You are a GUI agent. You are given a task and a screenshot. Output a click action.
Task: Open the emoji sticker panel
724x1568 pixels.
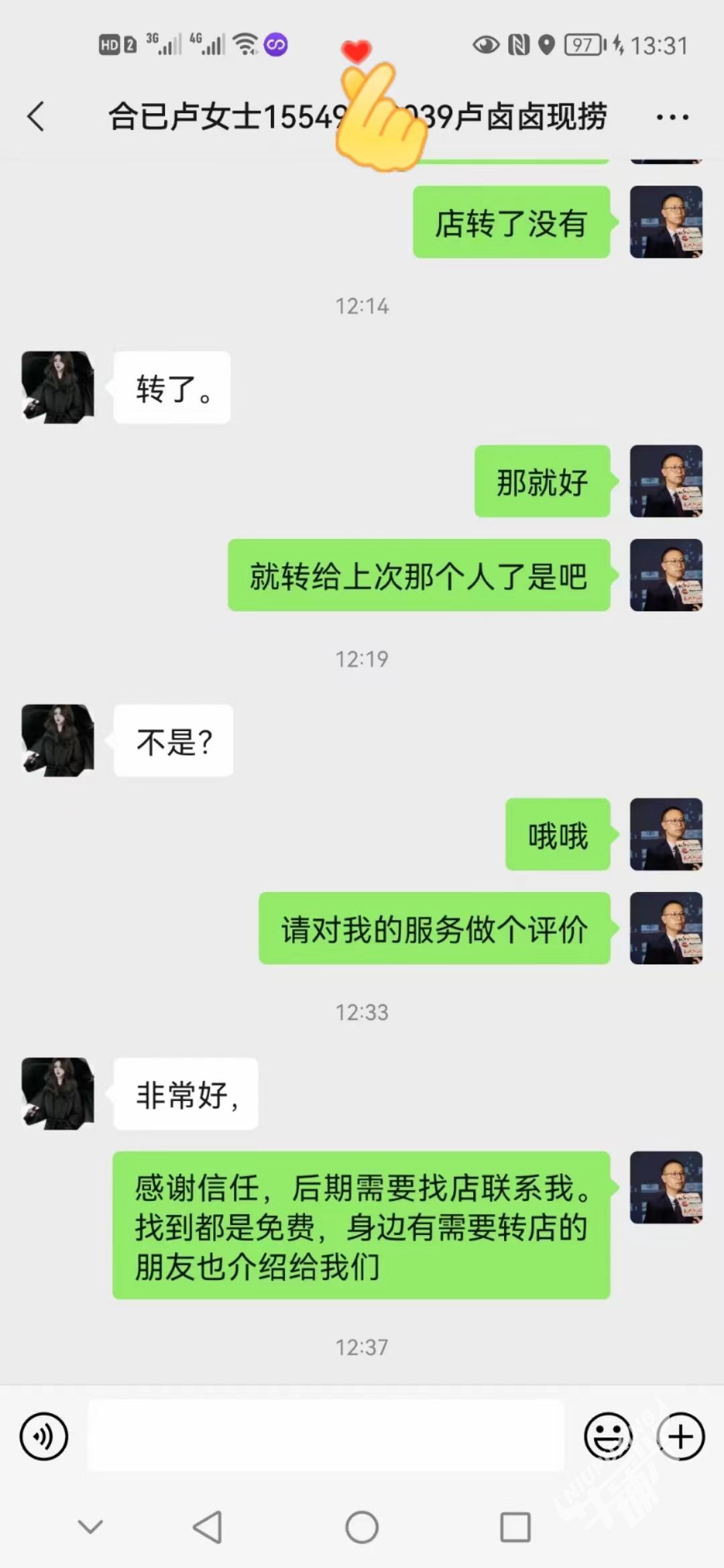(608, 1437)
